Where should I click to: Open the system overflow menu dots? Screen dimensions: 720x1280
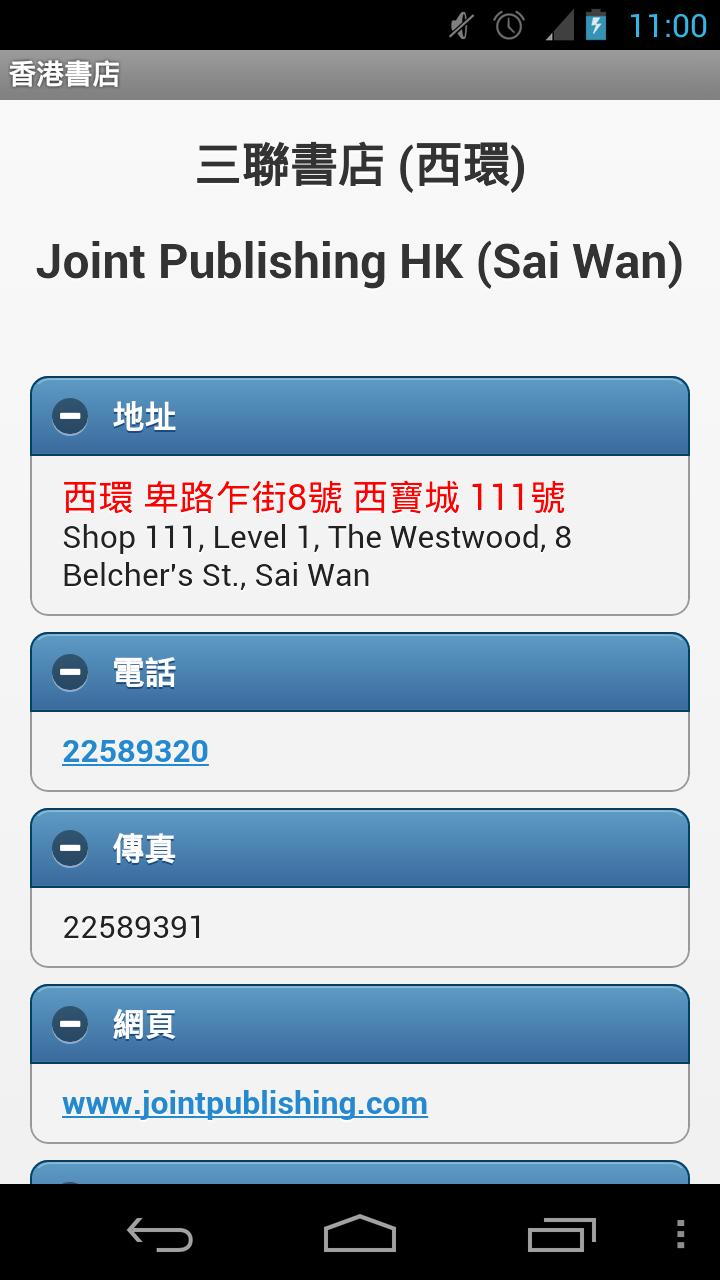coord(681,1234)
